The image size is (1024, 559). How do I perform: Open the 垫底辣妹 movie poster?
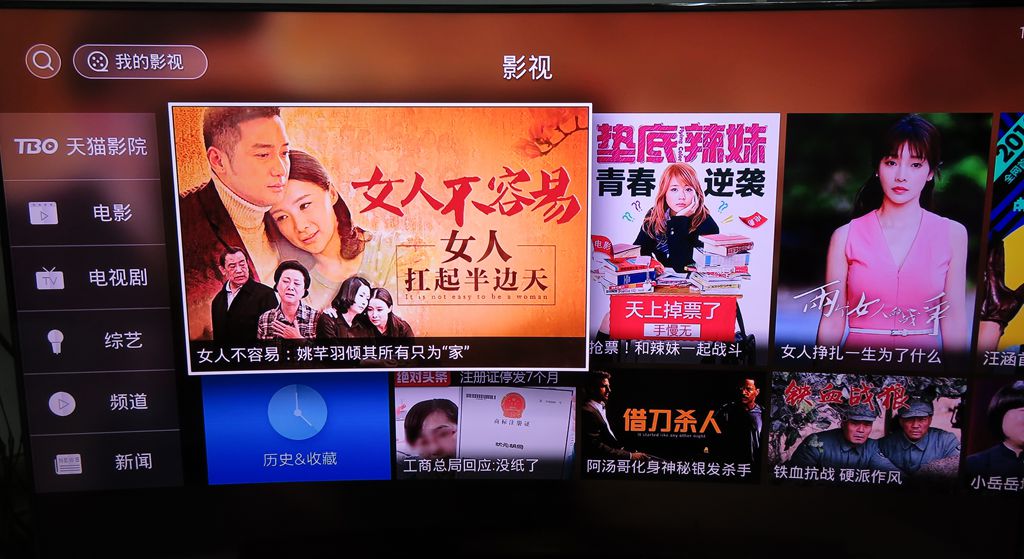[x=684, y=237]
